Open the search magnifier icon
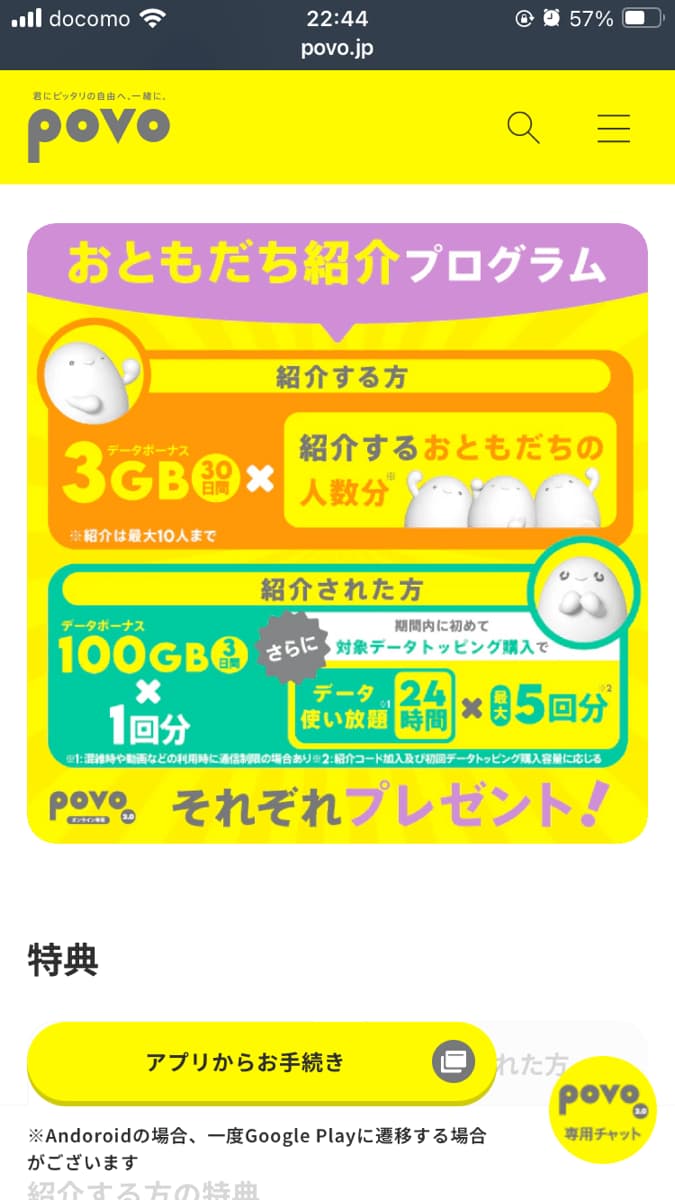675x1200 pixels. coord(523,128)
